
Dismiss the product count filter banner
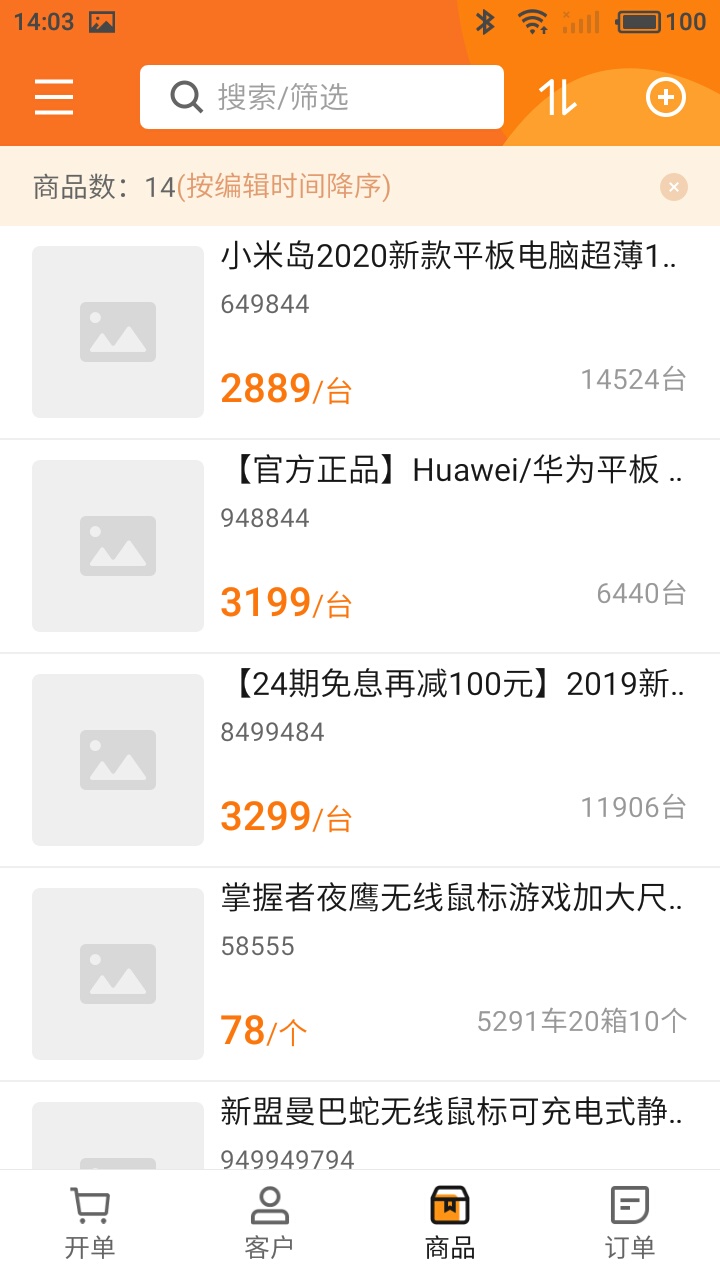[x=673, y=187]
